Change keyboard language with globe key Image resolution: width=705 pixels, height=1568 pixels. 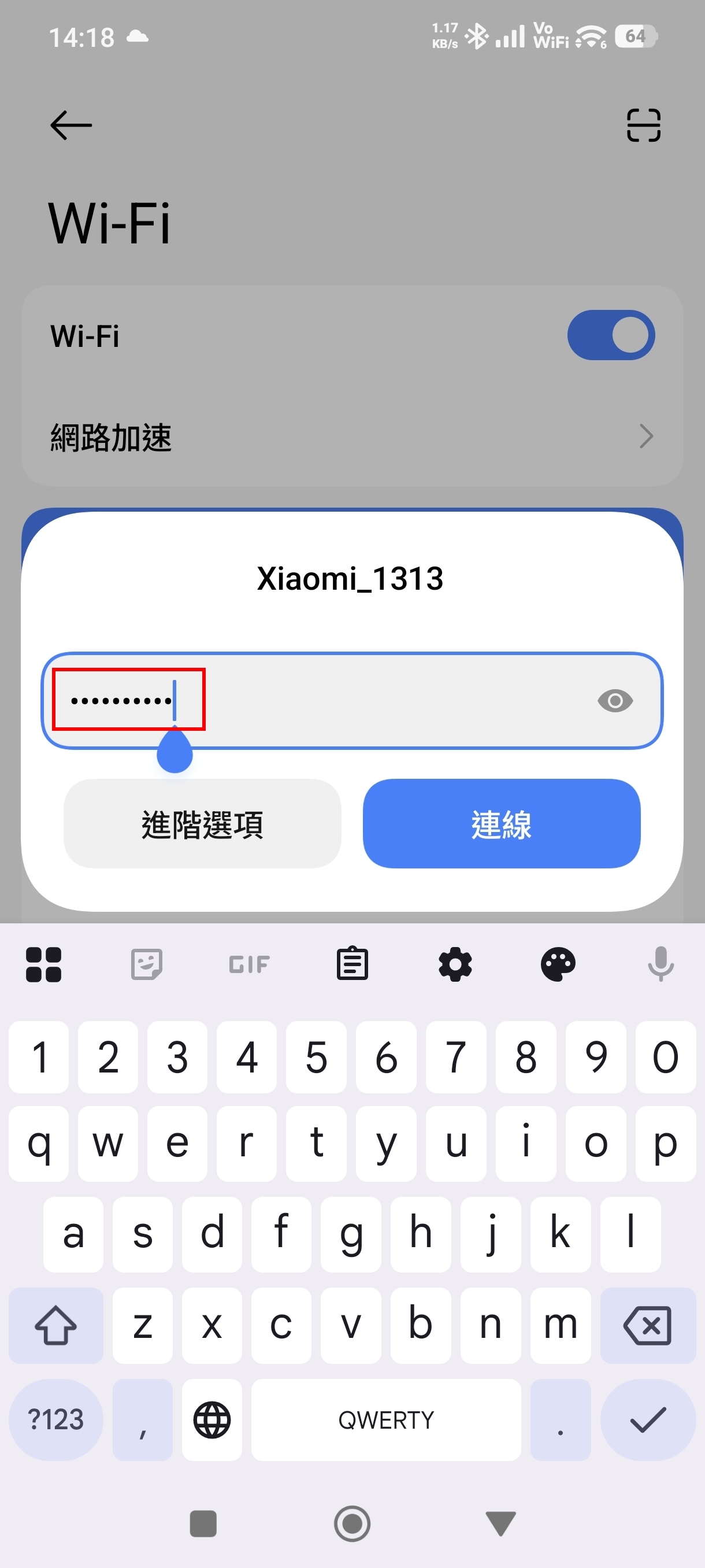click(211, 1419)
